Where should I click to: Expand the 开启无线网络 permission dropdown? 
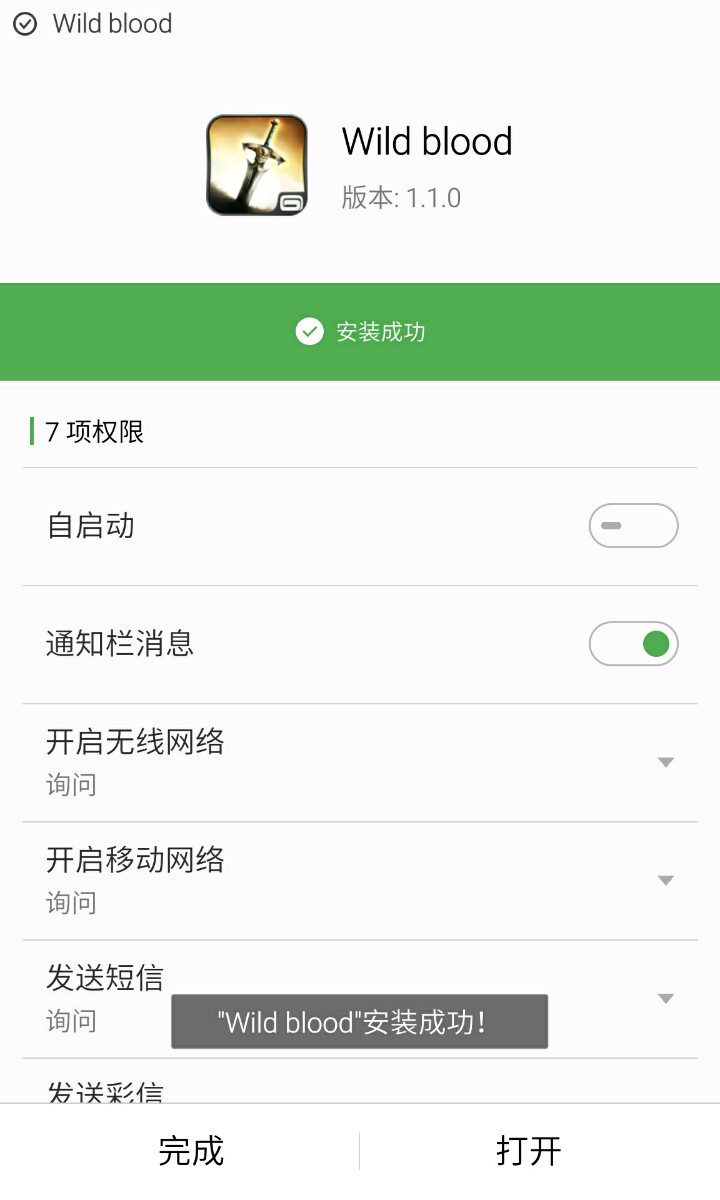coord(665,763)
